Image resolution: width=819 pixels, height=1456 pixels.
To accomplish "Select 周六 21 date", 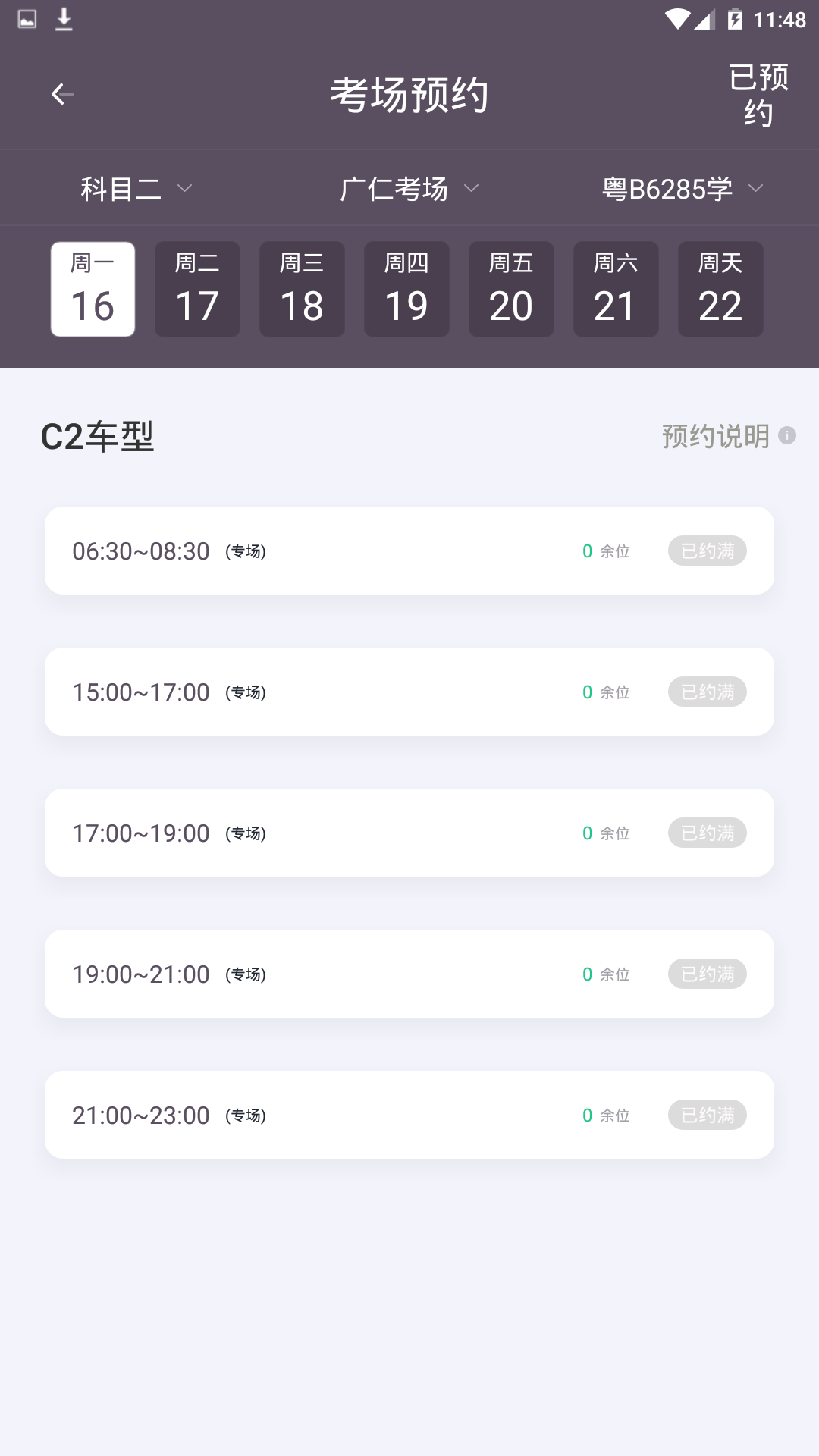I will pos(616,289).
